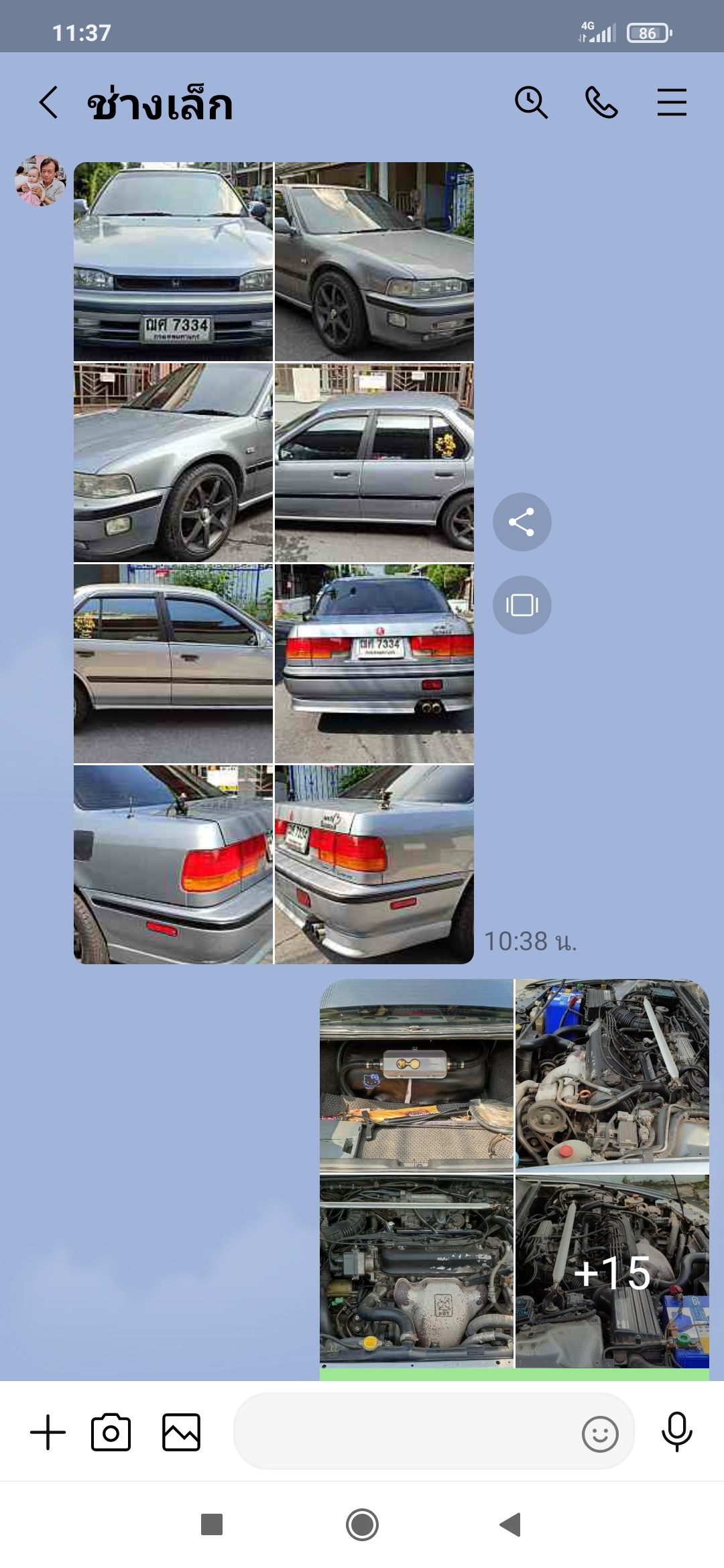Launch the camera from chat bar
This screenshot has width=724, height=1568.
(111, 1432)
